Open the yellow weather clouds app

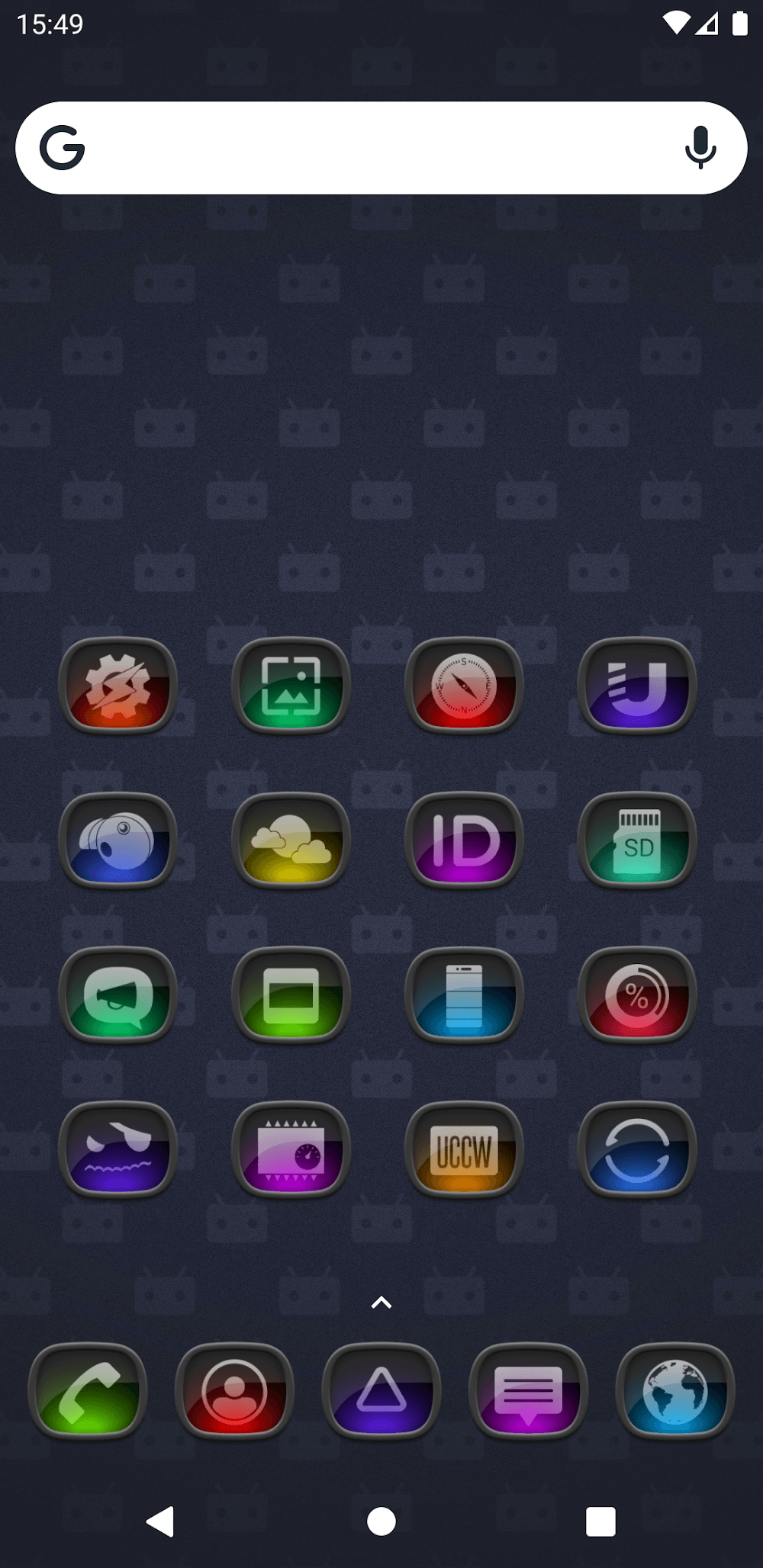pyautogui.click(x=291, y=840)
